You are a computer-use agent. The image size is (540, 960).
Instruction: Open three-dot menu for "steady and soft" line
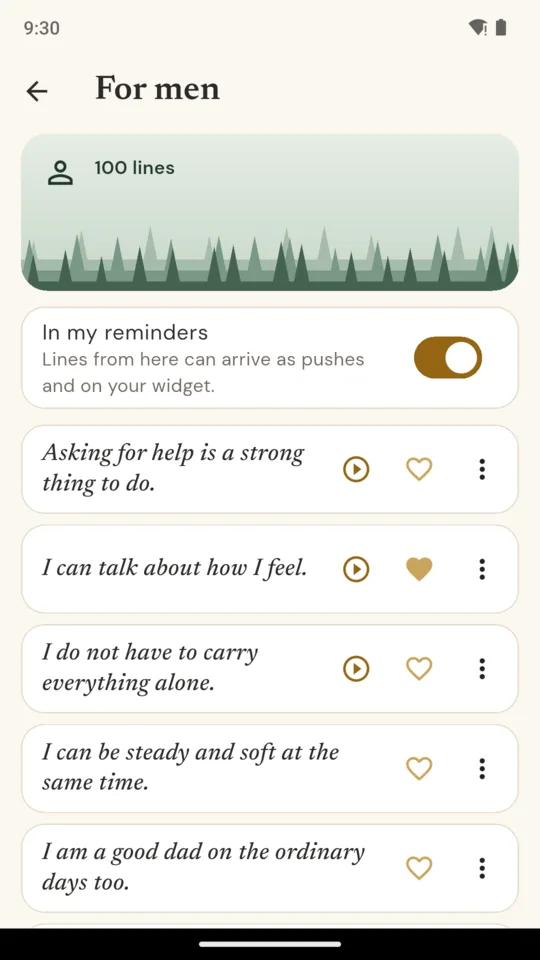click(482, 769)
